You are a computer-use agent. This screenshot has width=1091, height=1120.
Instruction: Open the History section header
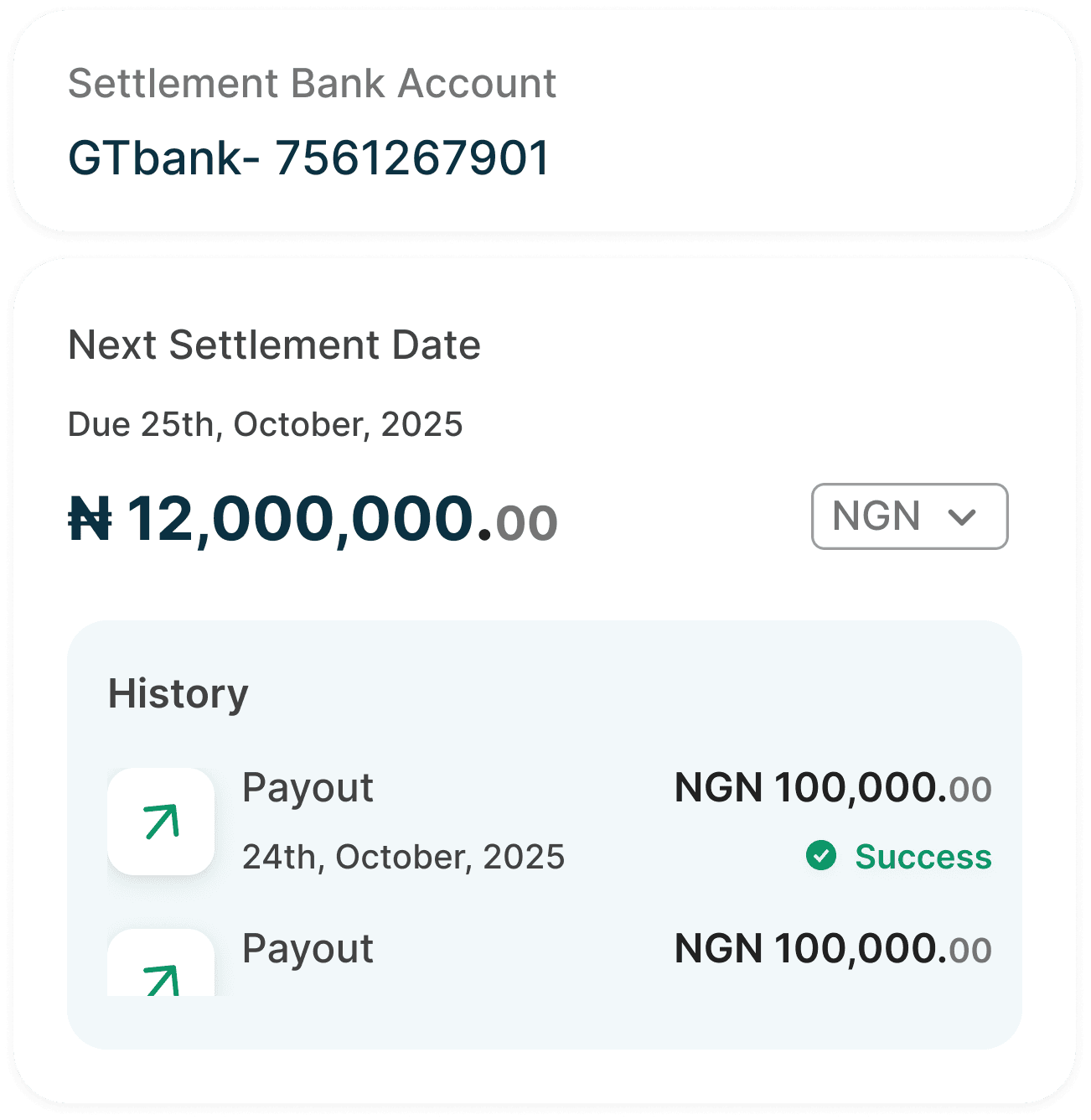[178, 692]
